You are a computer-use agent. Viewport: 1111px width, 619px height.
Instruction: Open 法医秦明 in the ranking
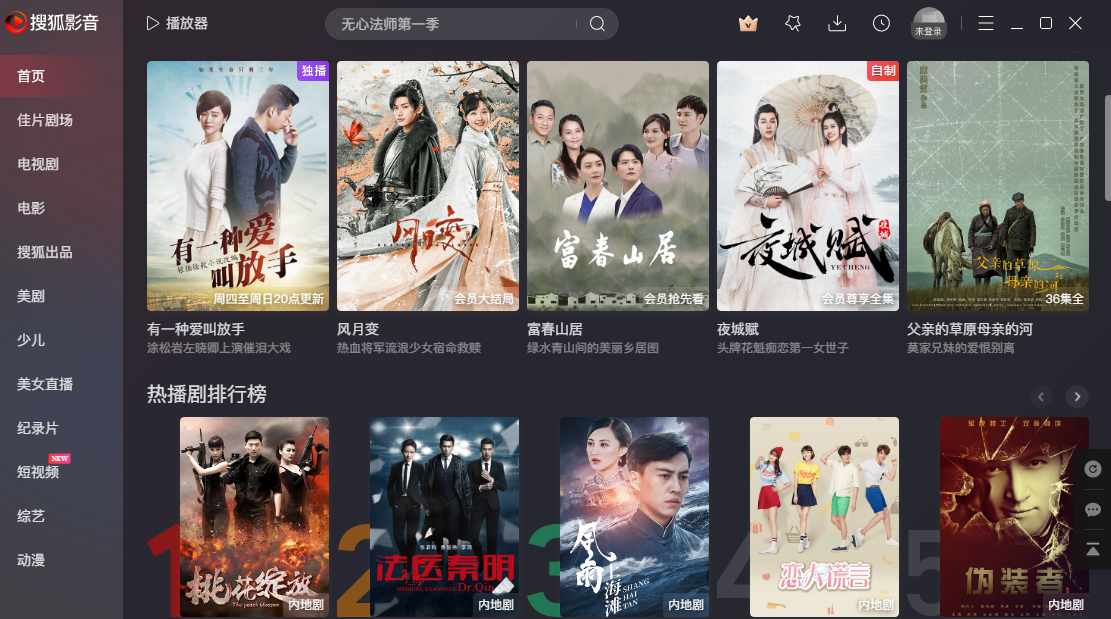click(x=444, y=516)
